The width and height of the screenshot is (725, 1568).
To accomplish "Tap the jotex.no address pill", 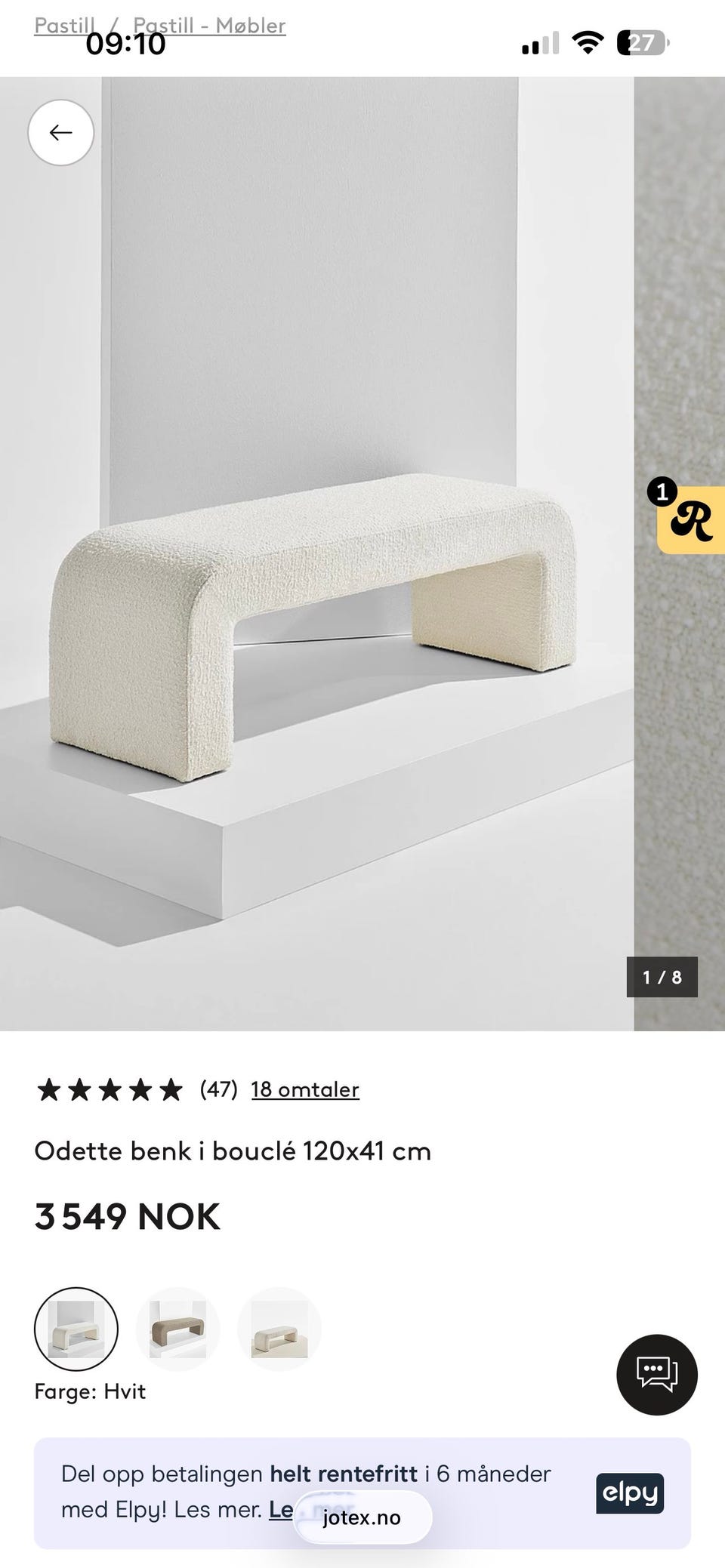I will coord(362,1517).
